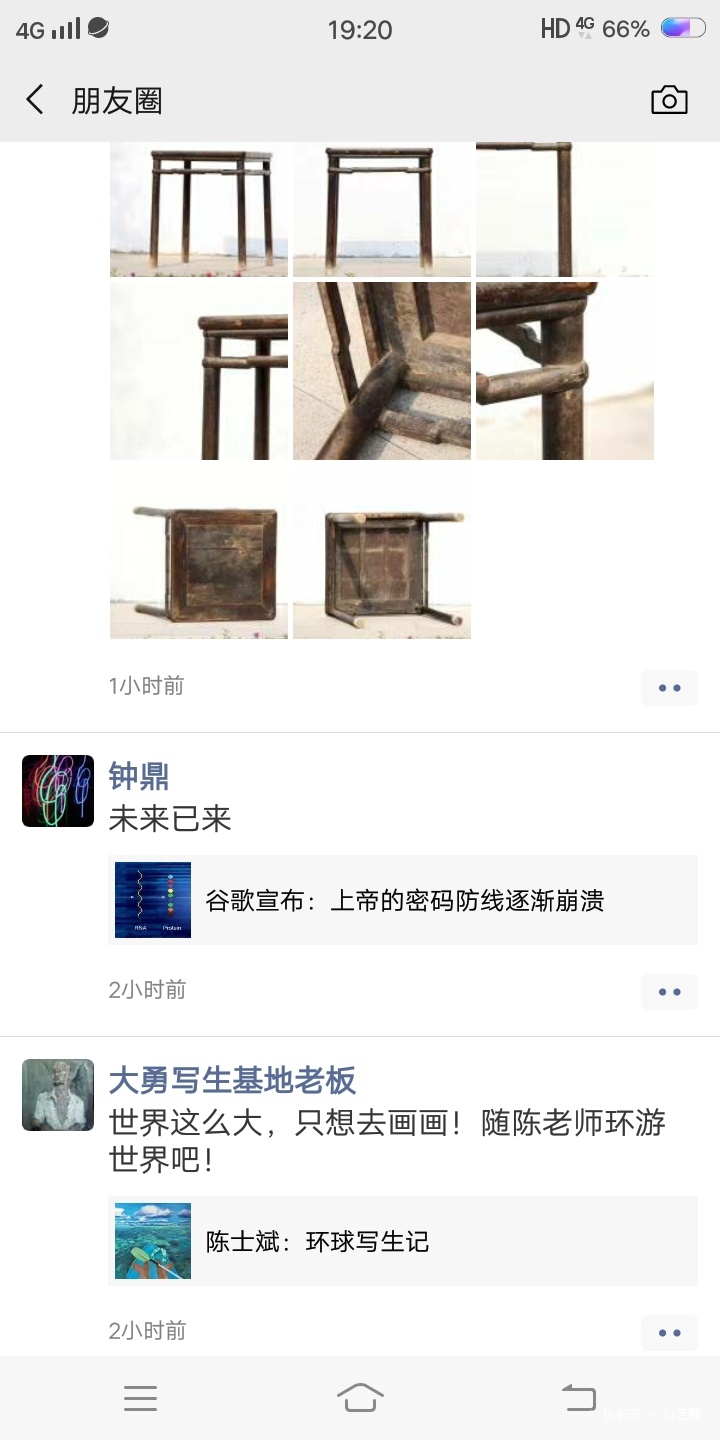Open 大勇写生基地老板's profile name

232,1080
